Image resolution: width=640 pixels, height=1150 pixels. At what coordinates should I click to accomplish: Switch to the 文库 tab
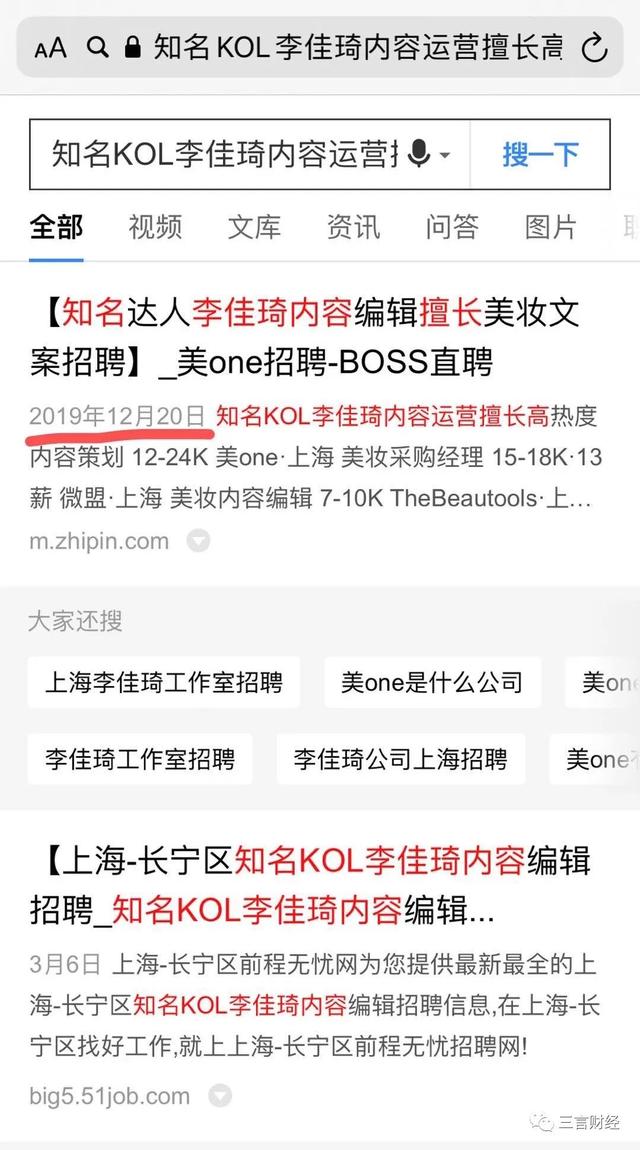coord(254,227)
